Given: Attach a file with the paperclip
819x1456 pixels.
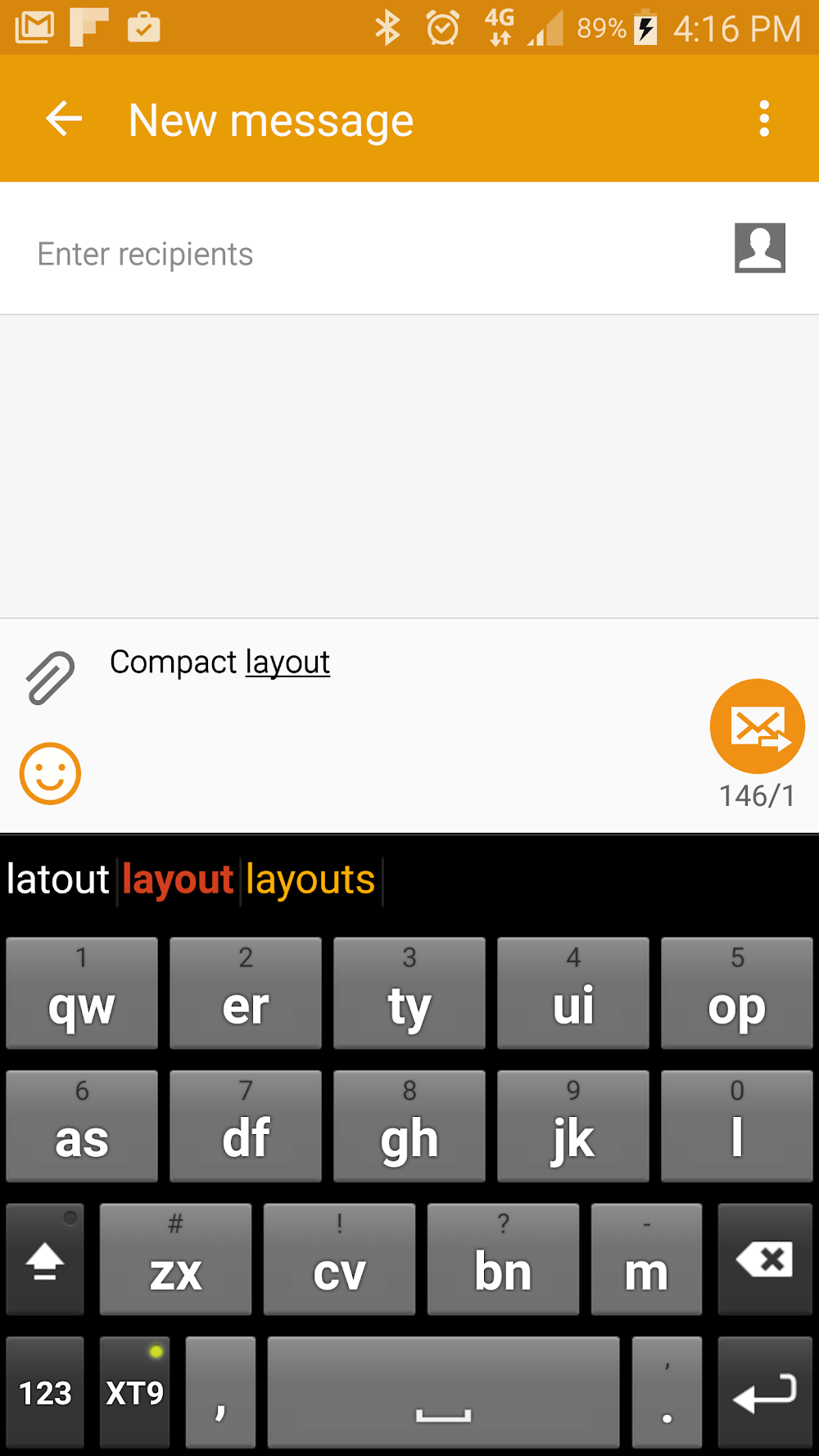Looking at the screenshot, I should coord(50,678).
